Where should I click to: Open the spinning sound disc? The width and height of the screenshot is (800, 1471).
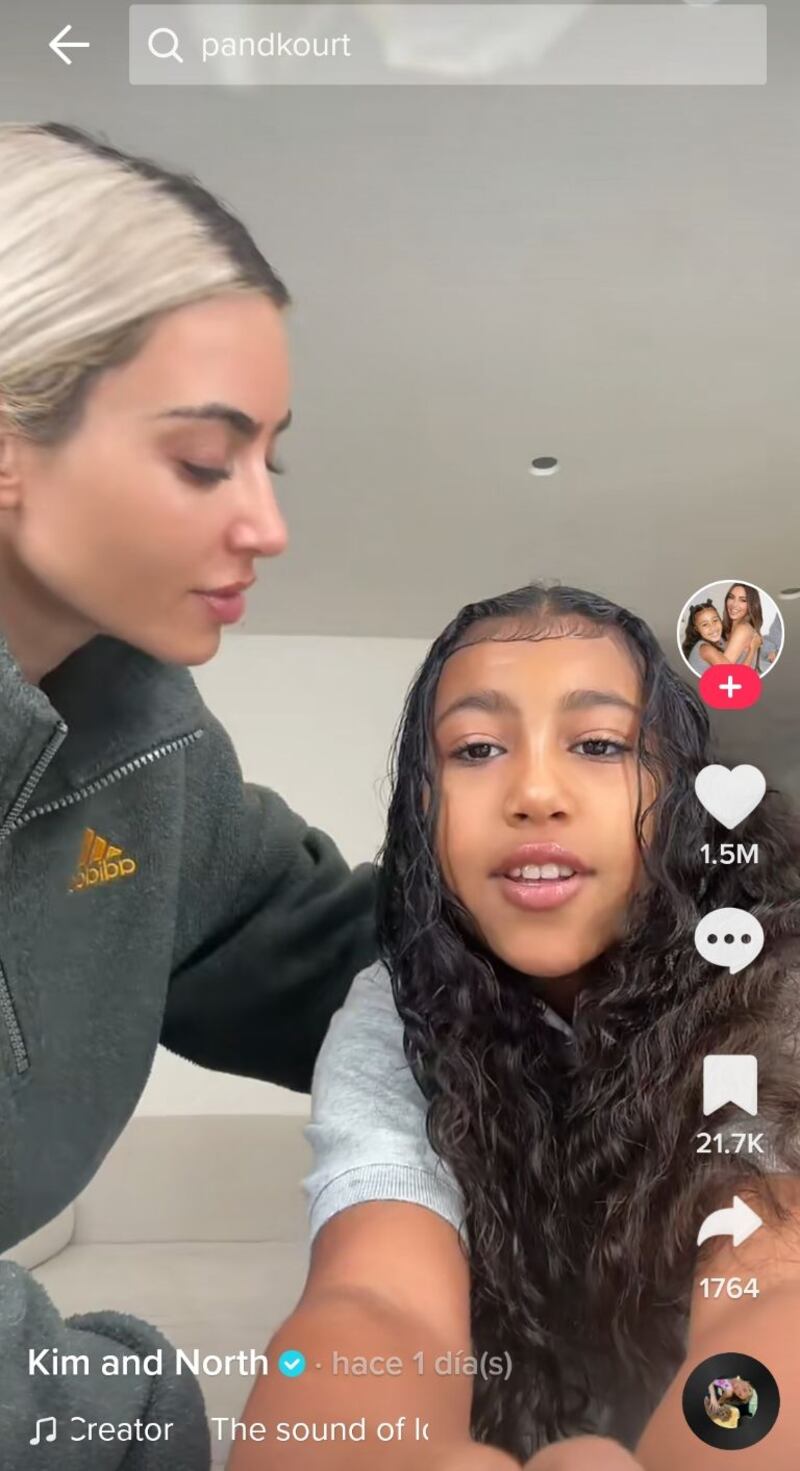[730, 1401]
